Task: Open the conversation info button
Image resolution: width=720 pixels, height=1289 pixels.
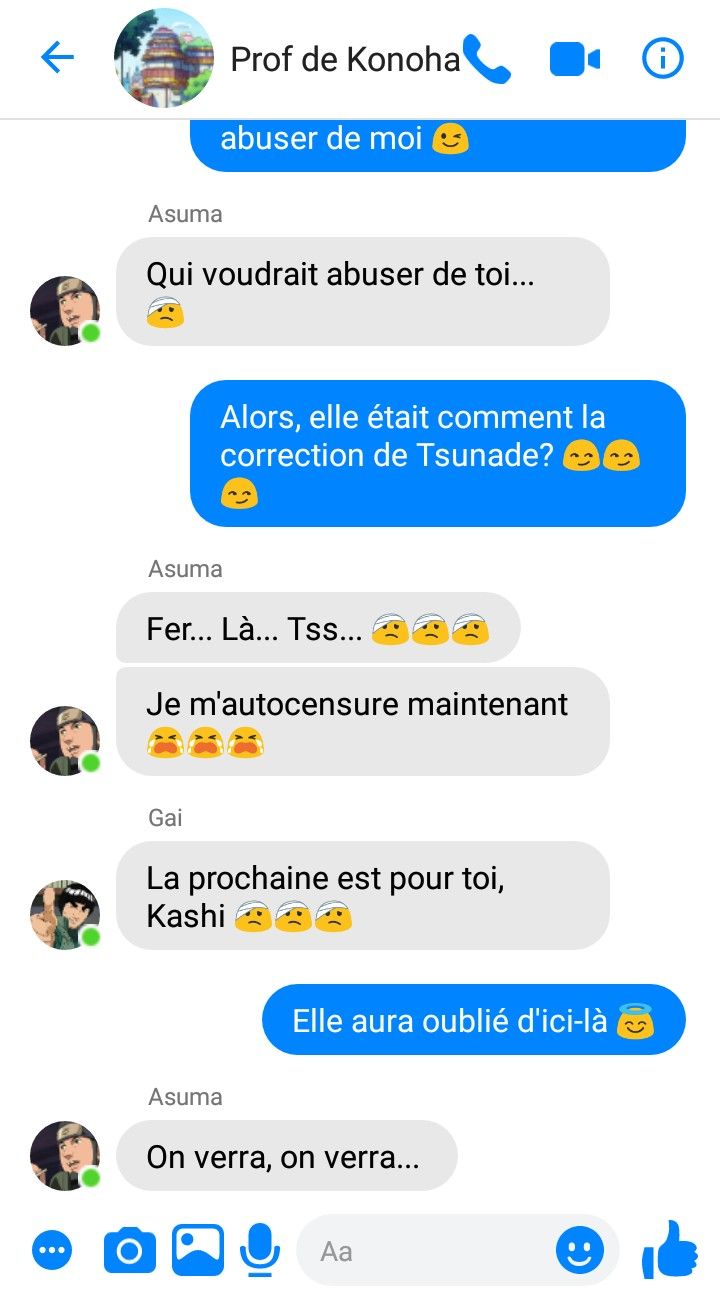Action: [662, 59]
